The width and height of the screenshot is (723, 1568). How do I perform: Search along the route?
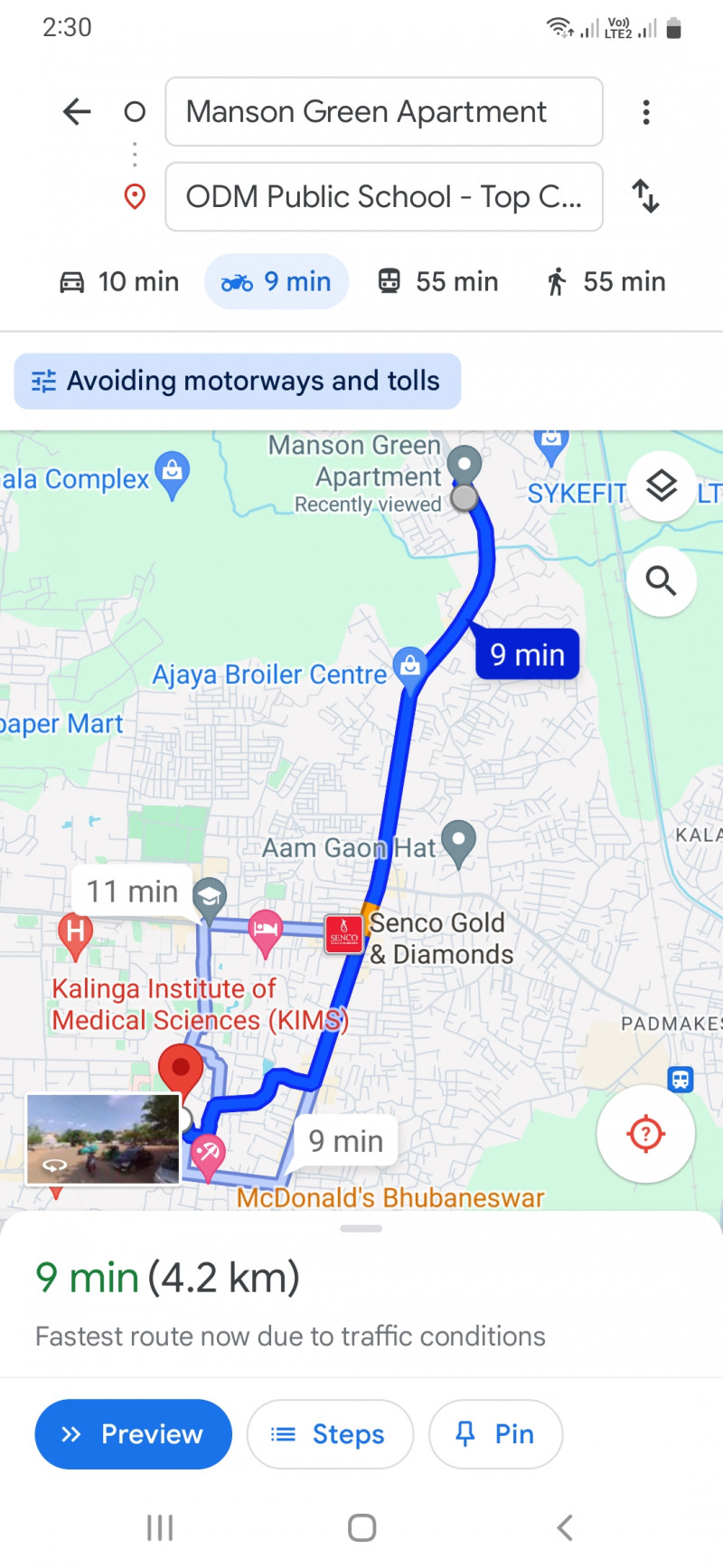click(x=662, y=581)
